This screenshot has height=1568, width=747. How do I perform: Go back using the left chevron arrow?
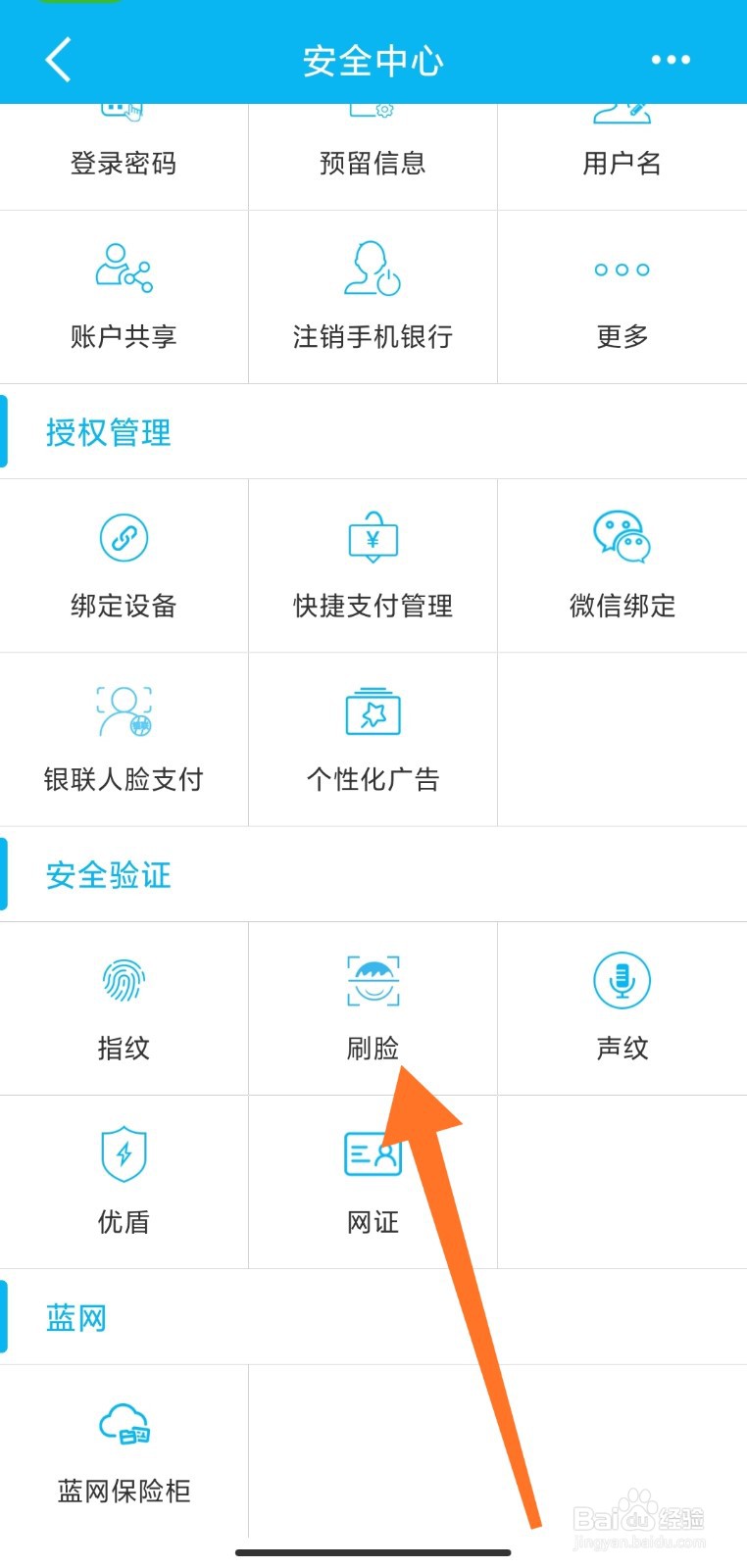[57, 59]
